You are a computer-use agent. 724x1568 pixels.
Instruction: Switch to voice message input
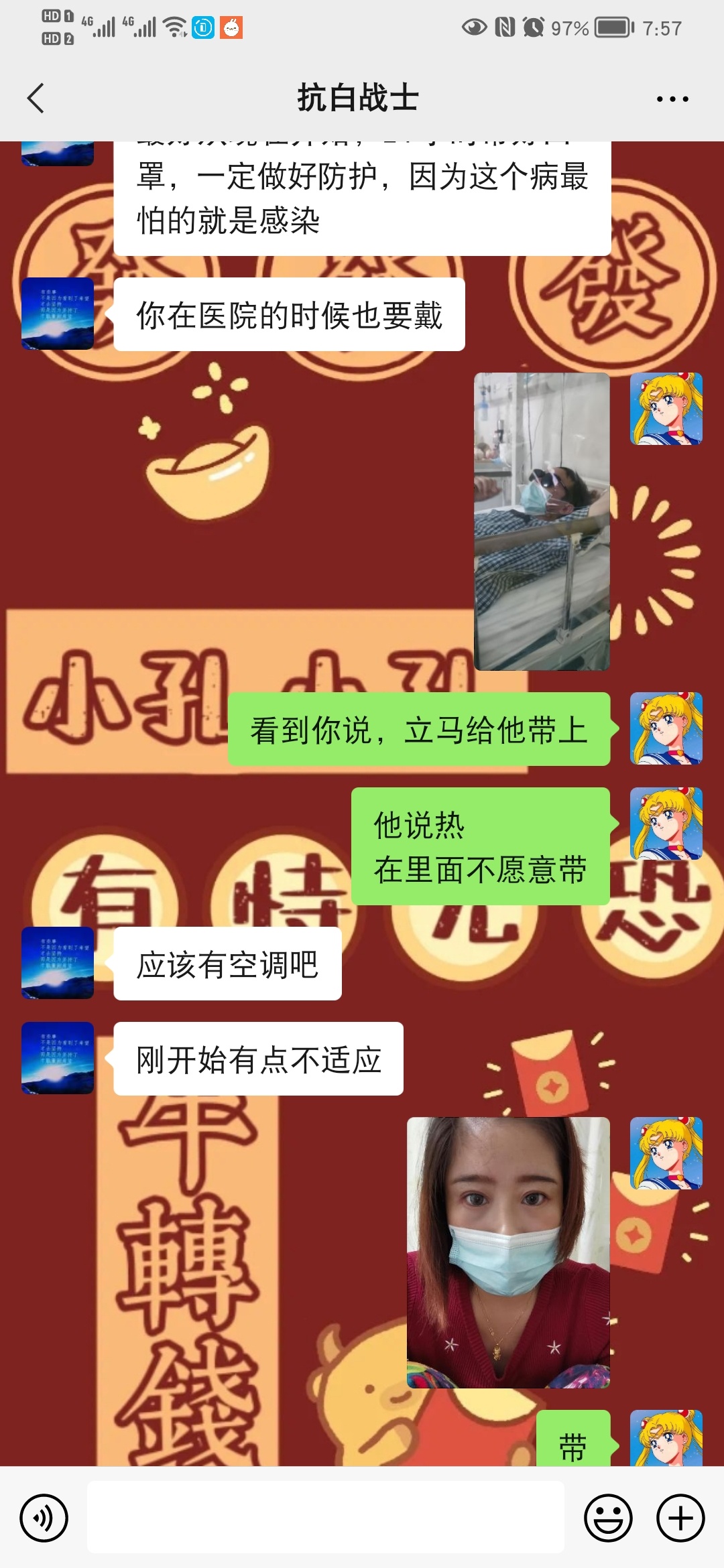tap(44, 1518)
